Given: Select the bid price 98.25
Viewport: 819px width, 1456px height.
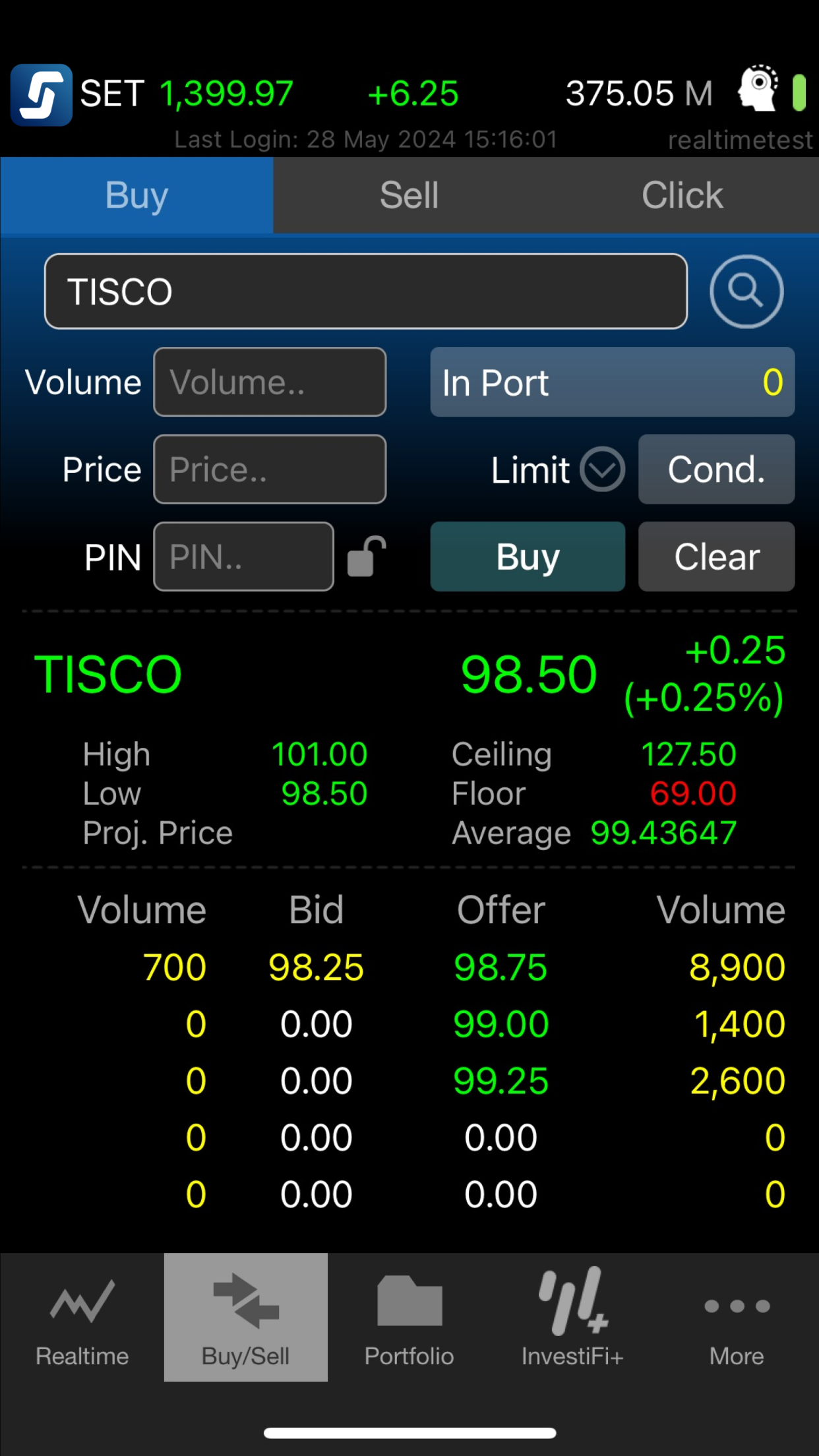Looking at the screenshot, I should point(316,967).
